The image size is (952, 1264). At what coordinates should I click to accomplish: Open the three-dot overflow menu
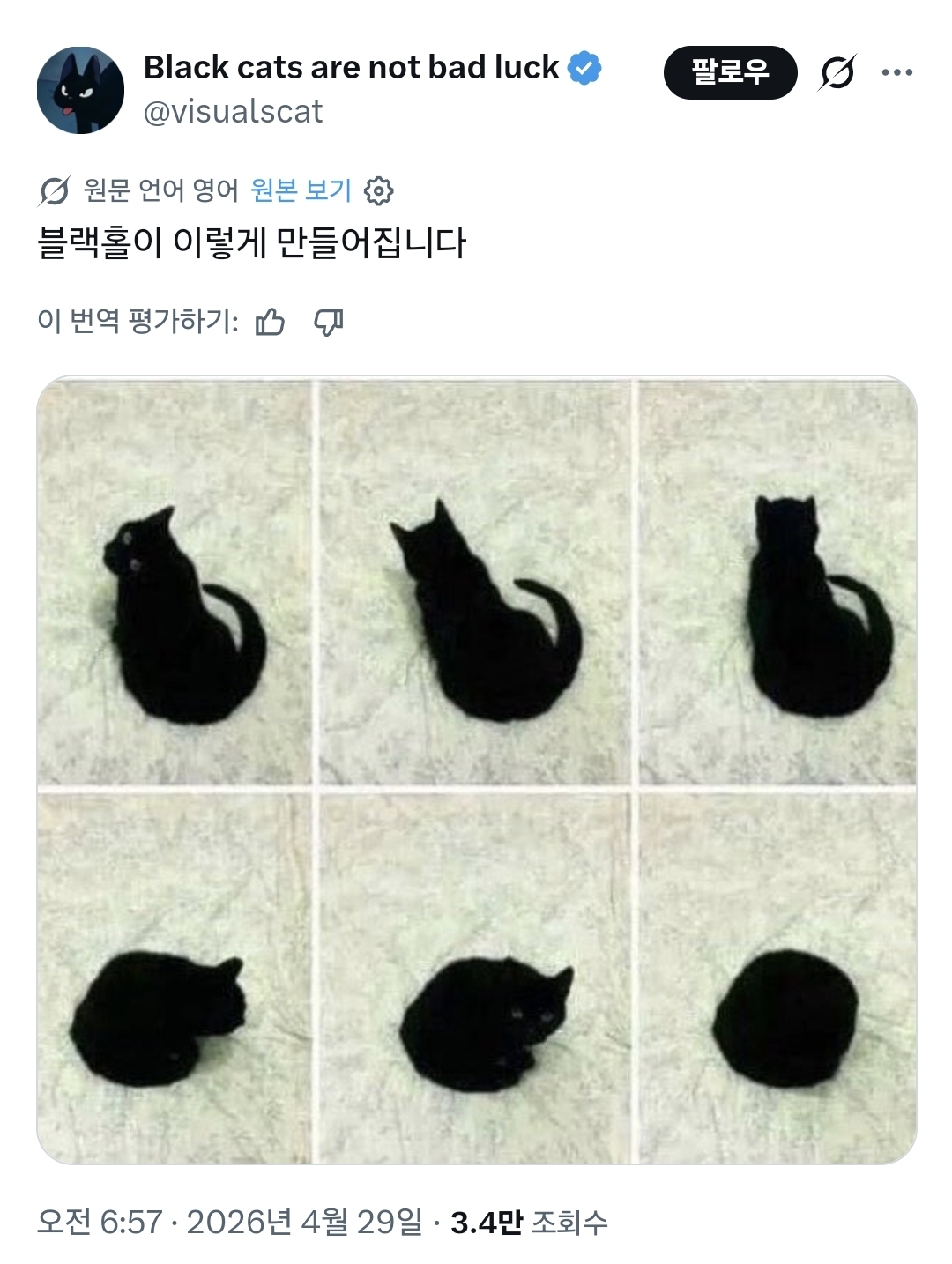pos(896,72)
